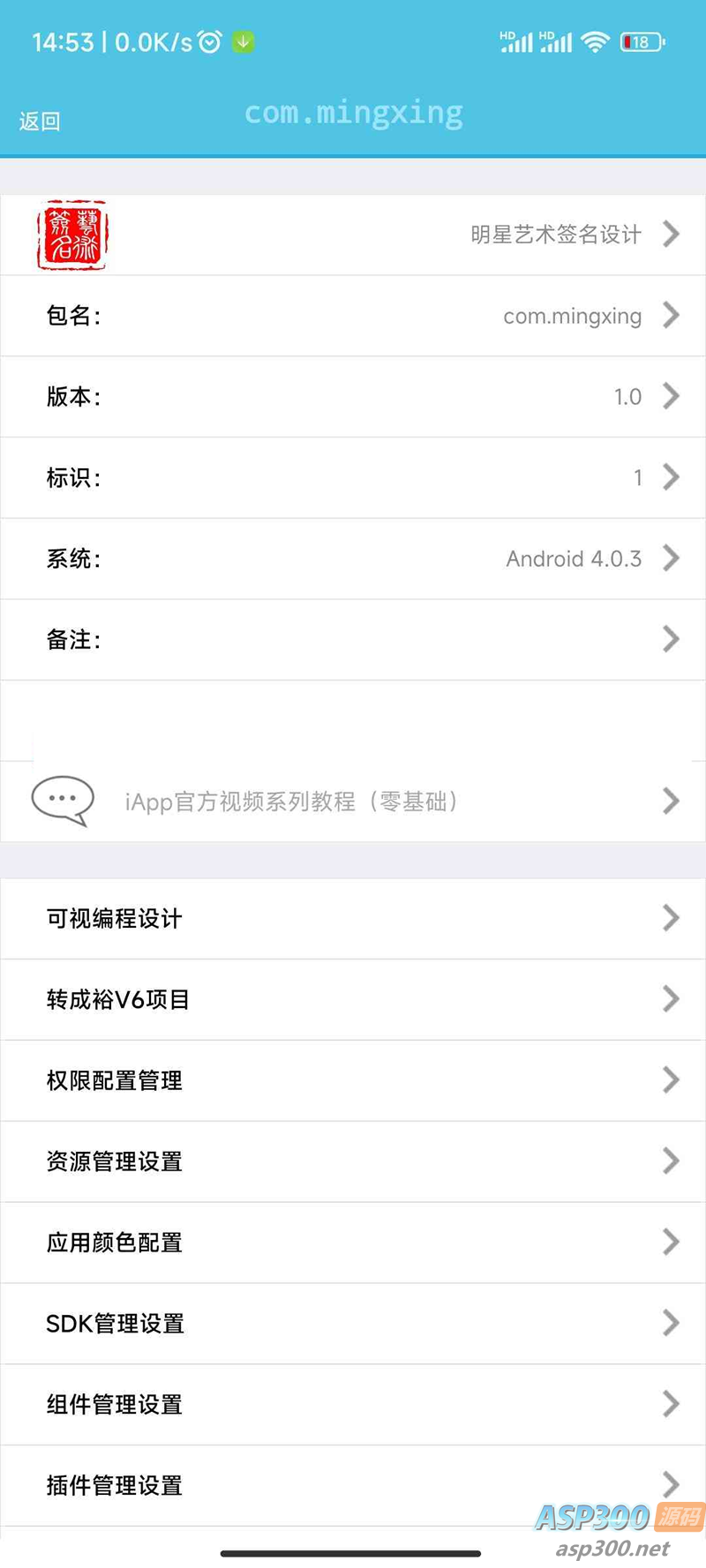Open 权限配置管理

[x=353, y=1080]
